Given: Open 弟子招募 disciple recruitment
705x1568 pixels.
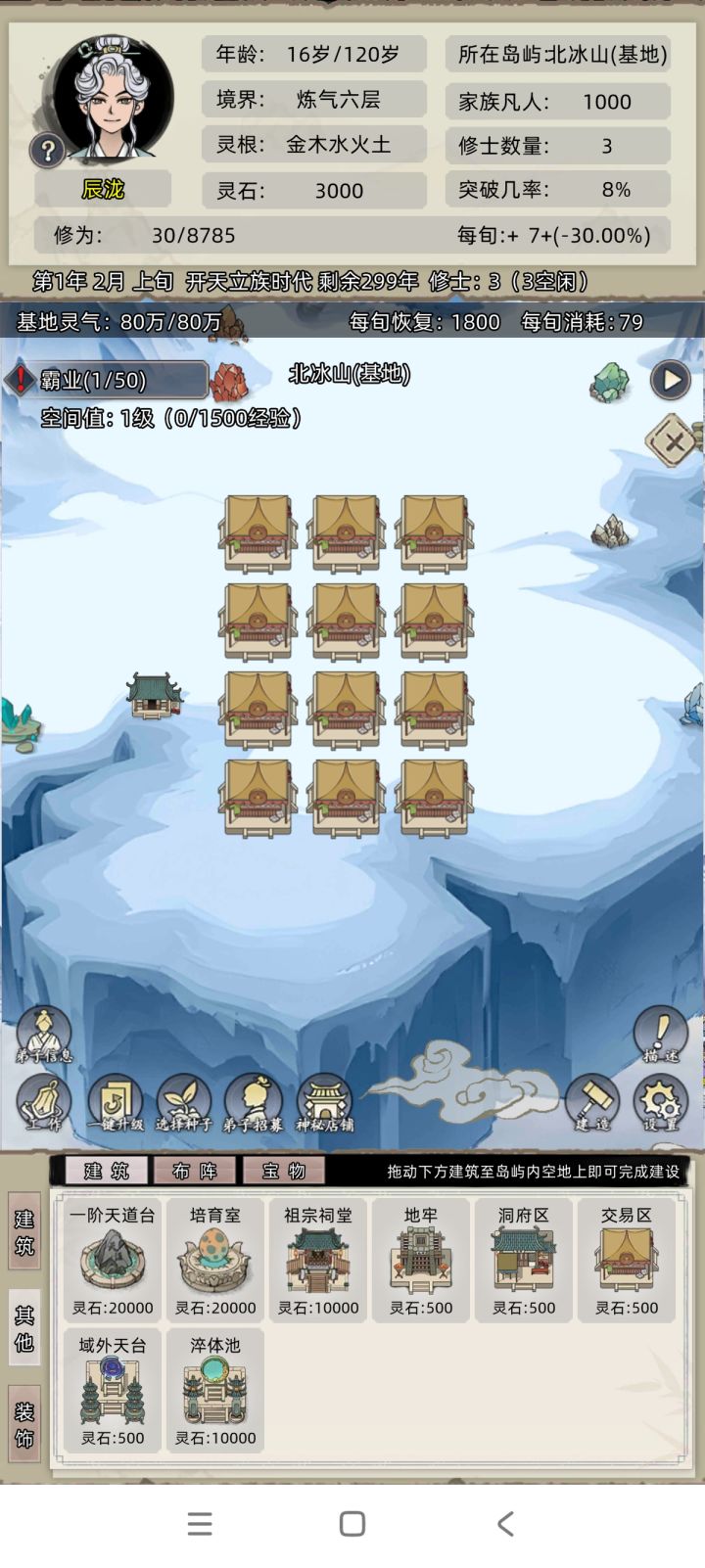Looking at the screenshot, I should [x=254, y=1103].
